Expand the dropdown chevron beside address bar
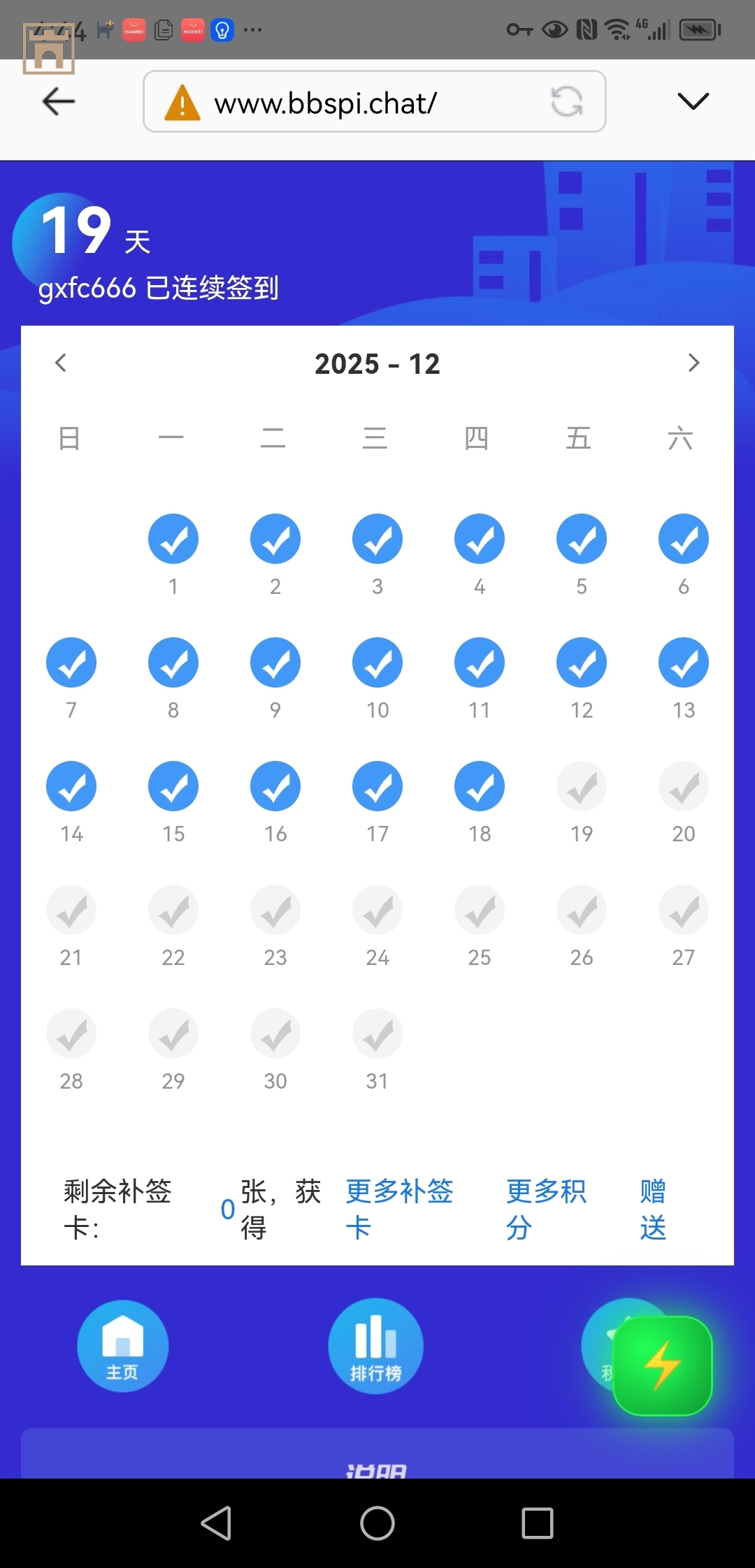The height and width of the screenshot is (1568, 755). tap(693, 102)
